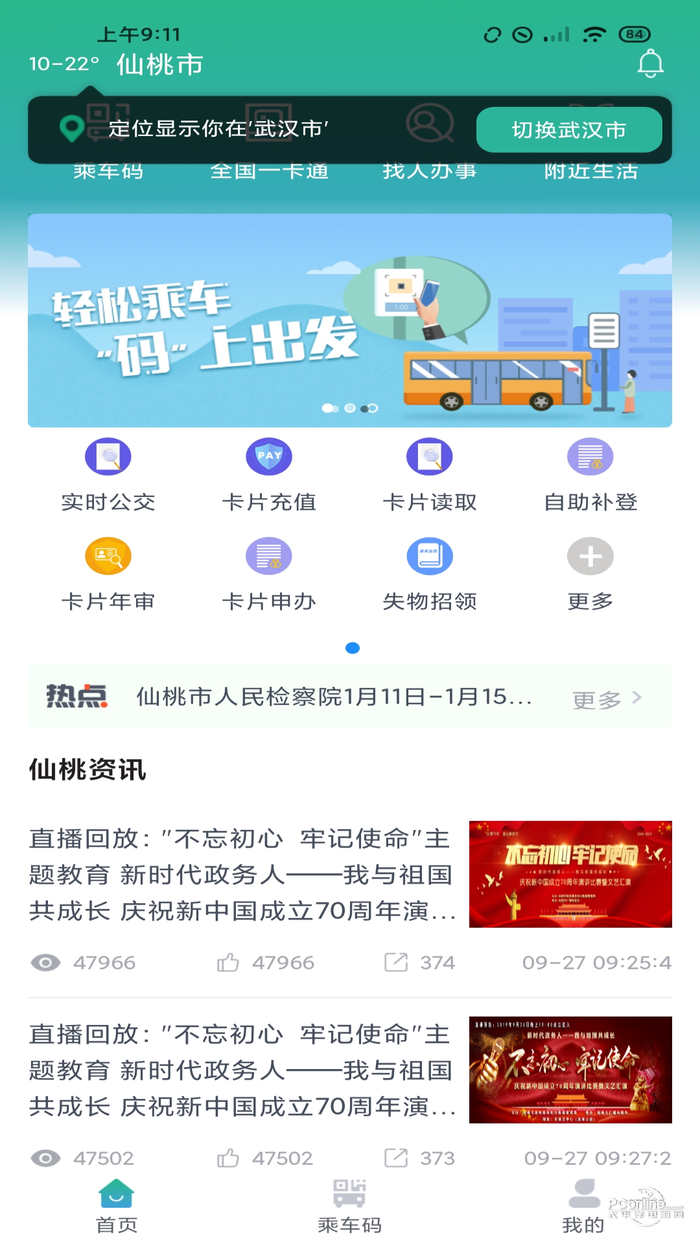
Task: View 更多 hot news
Action: click(607, 699)
